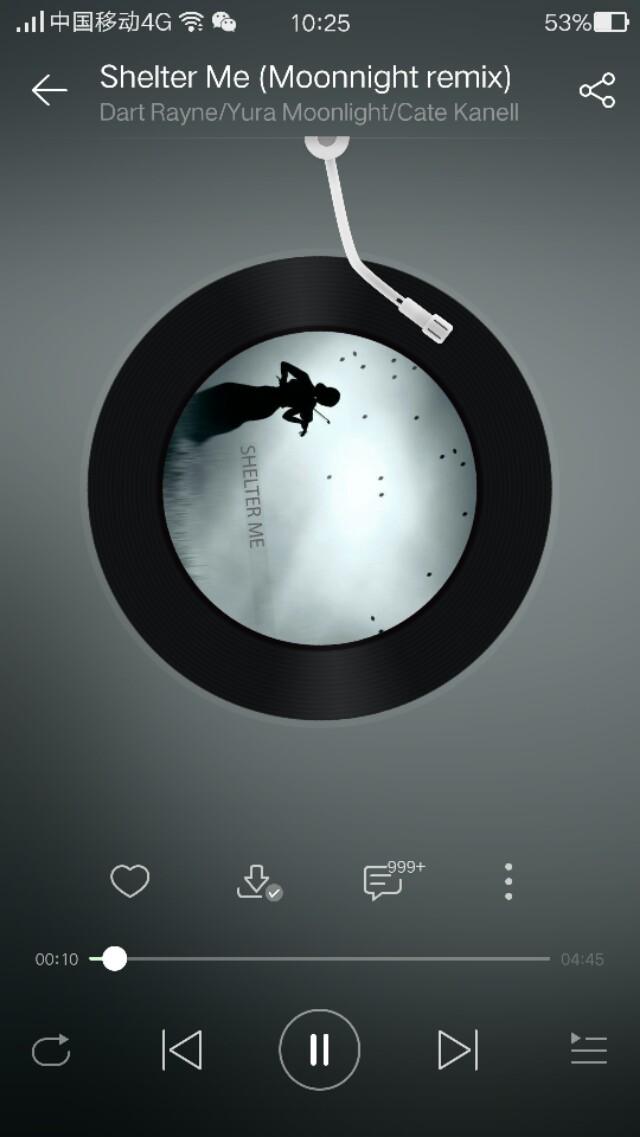Tap the download icon
This screenshot has width=640, height=1137.
click(x=256, y=881)
